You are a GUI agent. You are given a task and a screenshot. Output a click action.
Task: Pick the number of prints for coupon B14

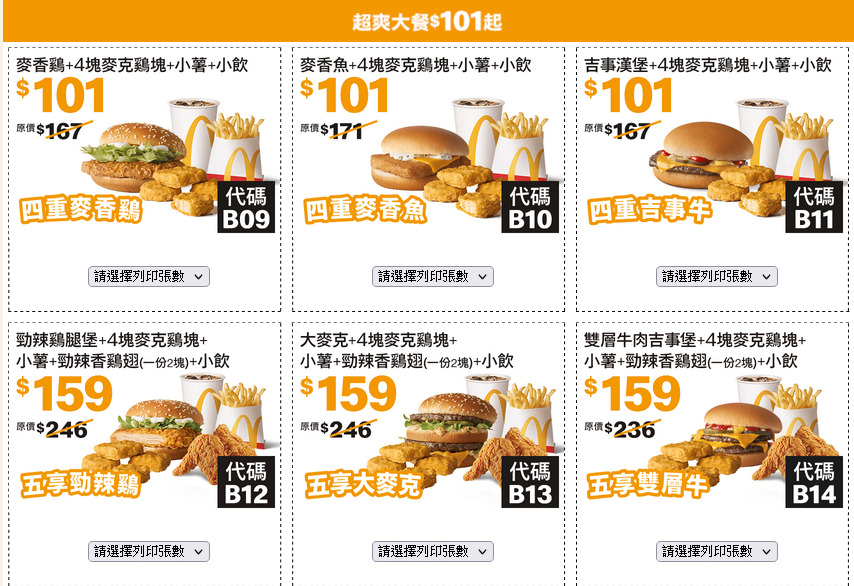click(717, 551)
